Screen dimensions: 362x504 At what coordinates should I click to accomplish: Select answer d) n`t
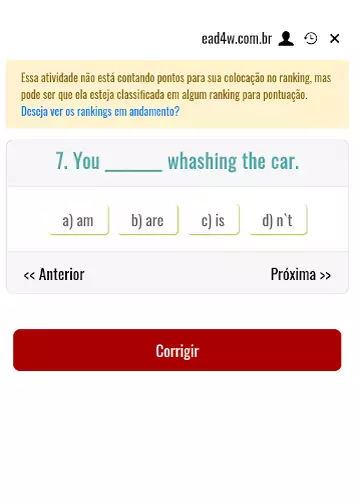click(278, 220)
